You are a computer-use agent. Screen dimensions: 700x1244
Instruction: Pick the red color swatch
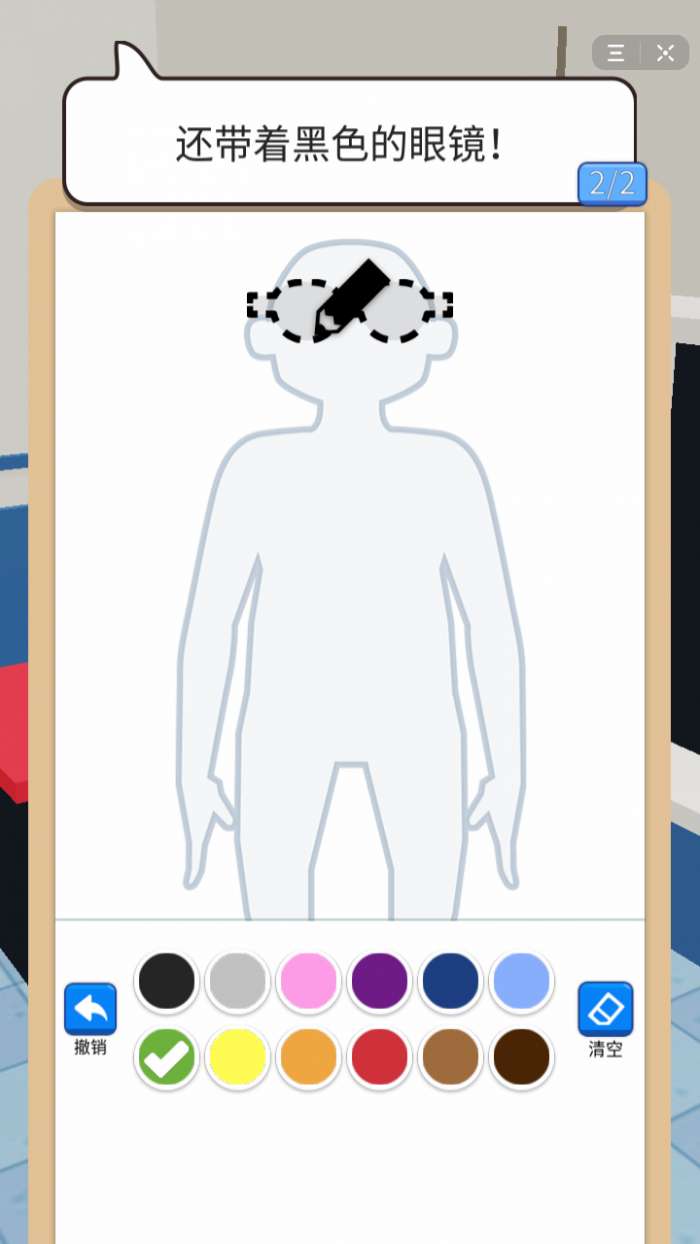(x=379, y=1057)
